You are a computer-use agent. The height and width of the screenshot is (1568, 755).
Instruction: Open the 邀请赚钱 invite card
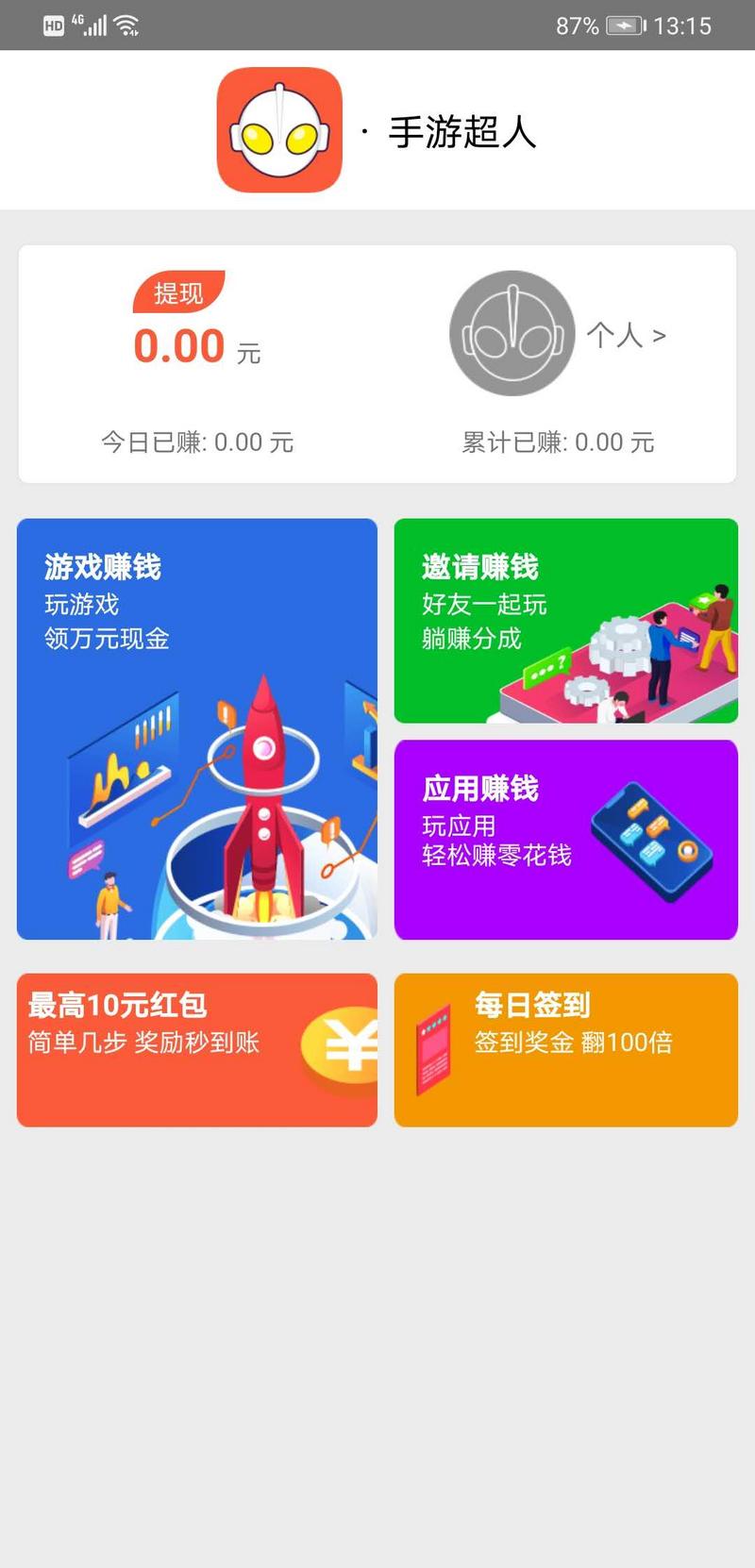click(565, 621)
